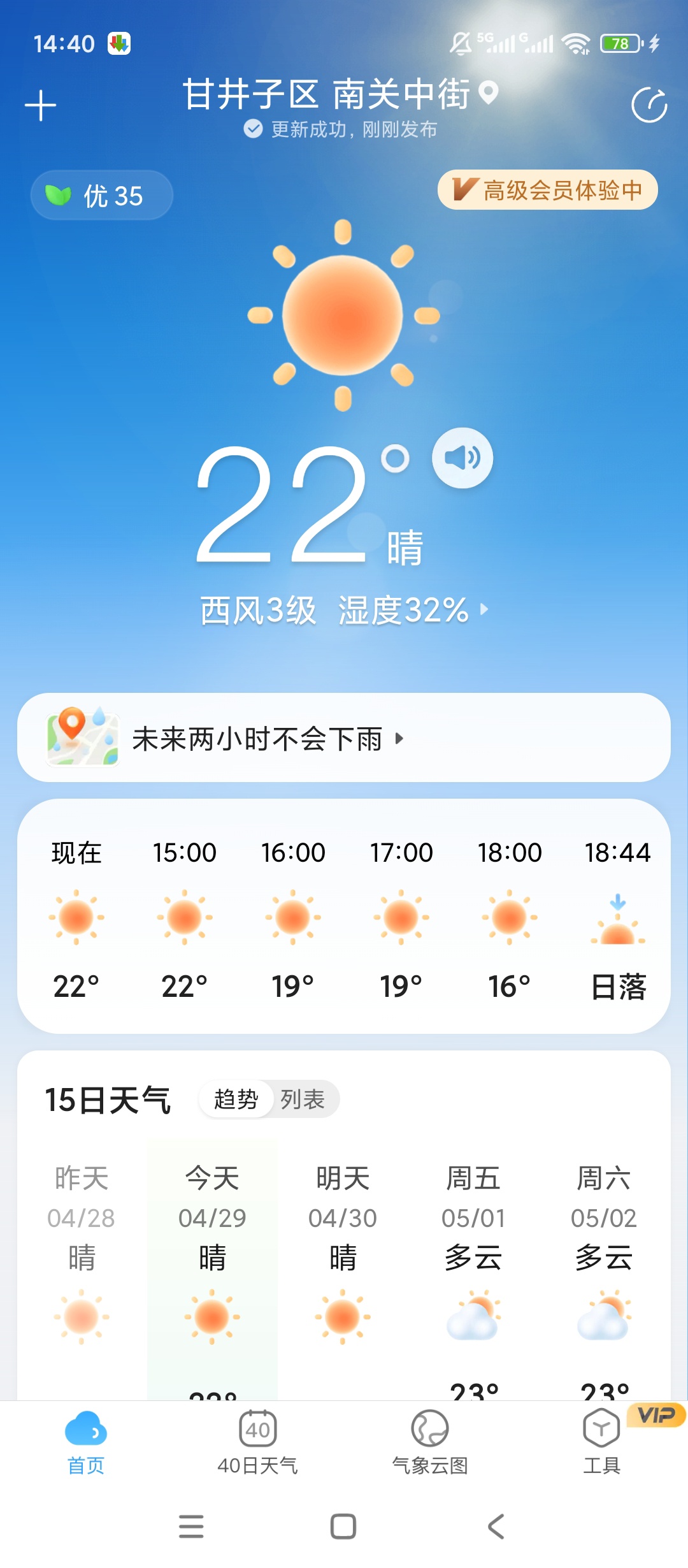Go back using the system back button
Viewport: 688px width, 1568px height.
496,1527
